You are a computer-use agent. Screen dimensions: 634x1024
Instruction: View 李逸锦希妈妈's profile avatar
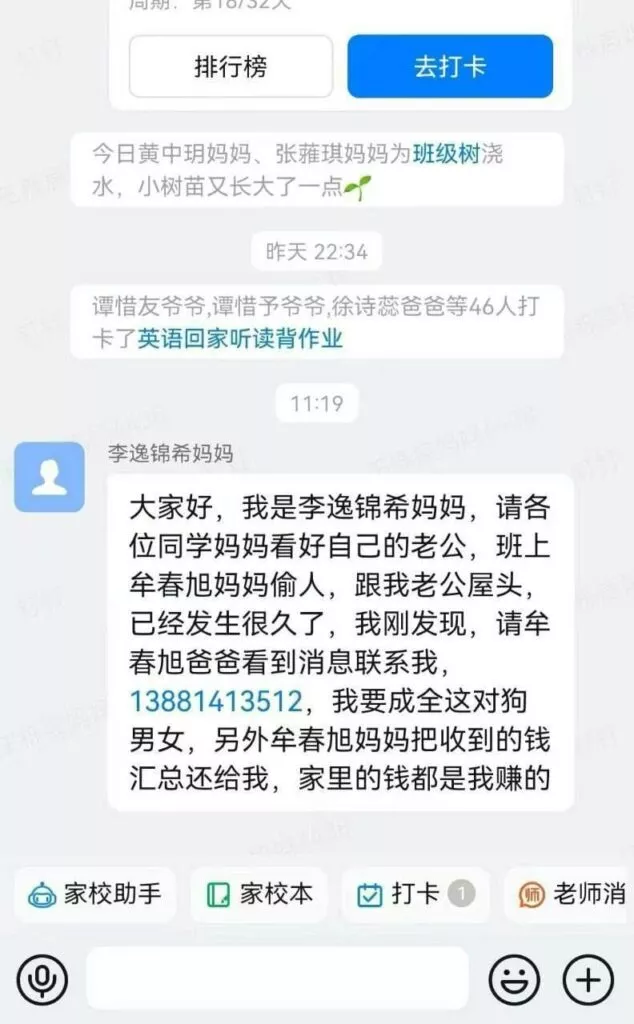coord(49,477)
